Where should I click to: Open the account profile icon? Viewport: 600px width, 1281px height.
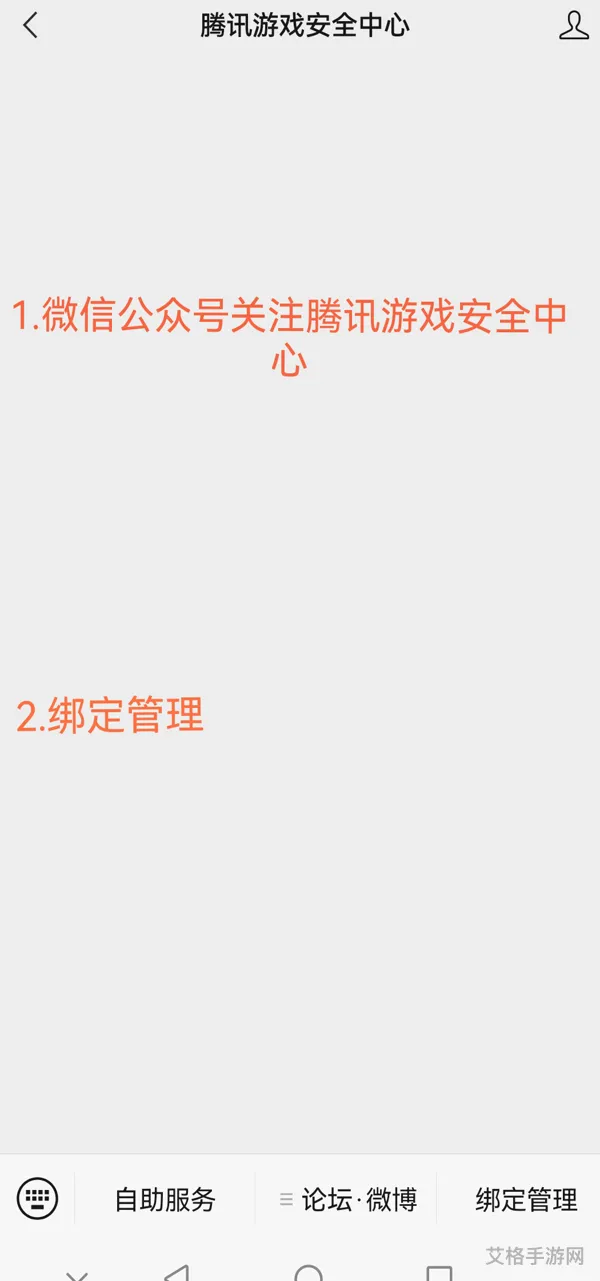[573, 26]
